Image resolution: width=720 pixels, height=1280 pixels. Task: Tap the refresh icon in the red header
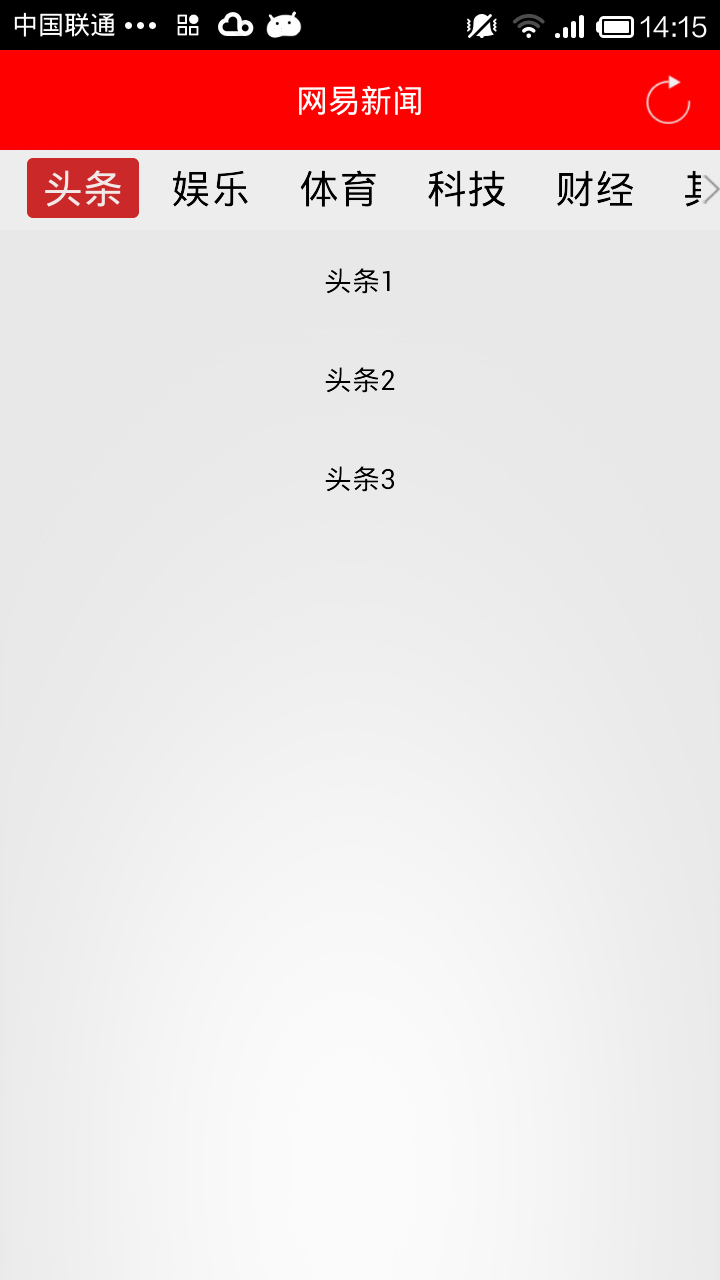point(668,100)
